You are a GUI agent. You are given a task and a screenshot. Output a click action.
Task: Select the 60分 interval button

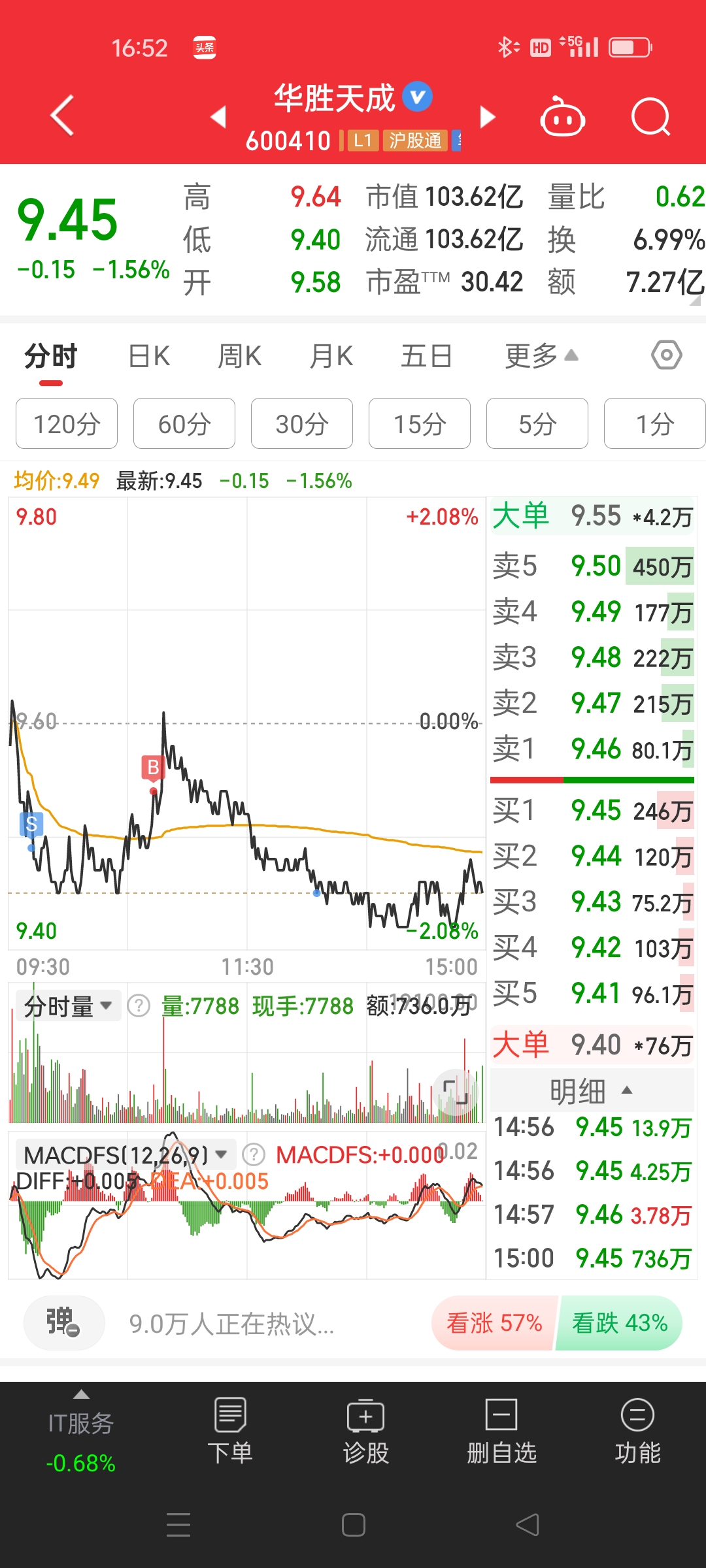click(x=184, y=423)
